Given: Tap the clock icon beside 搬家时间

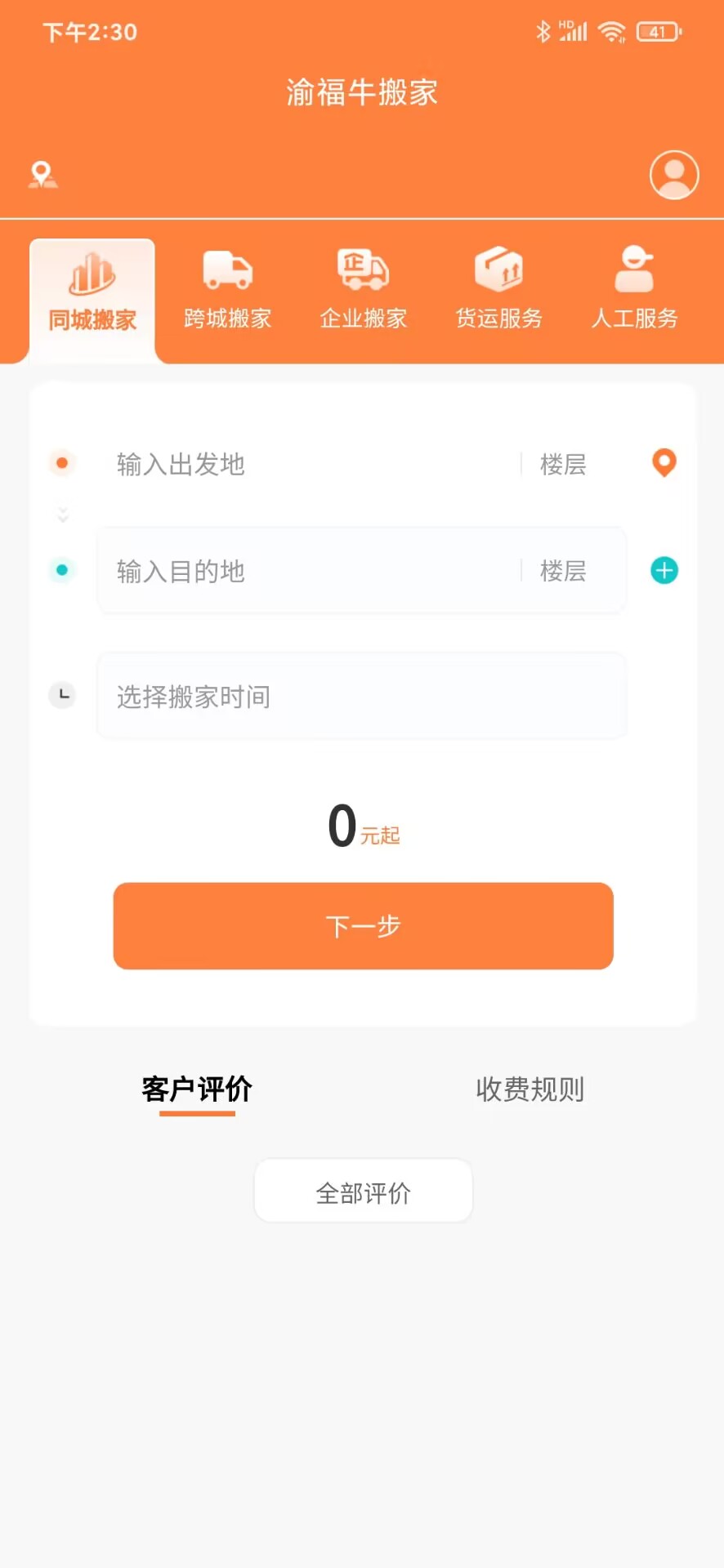Looking at the screenshot, I should [x=62, y=695].
